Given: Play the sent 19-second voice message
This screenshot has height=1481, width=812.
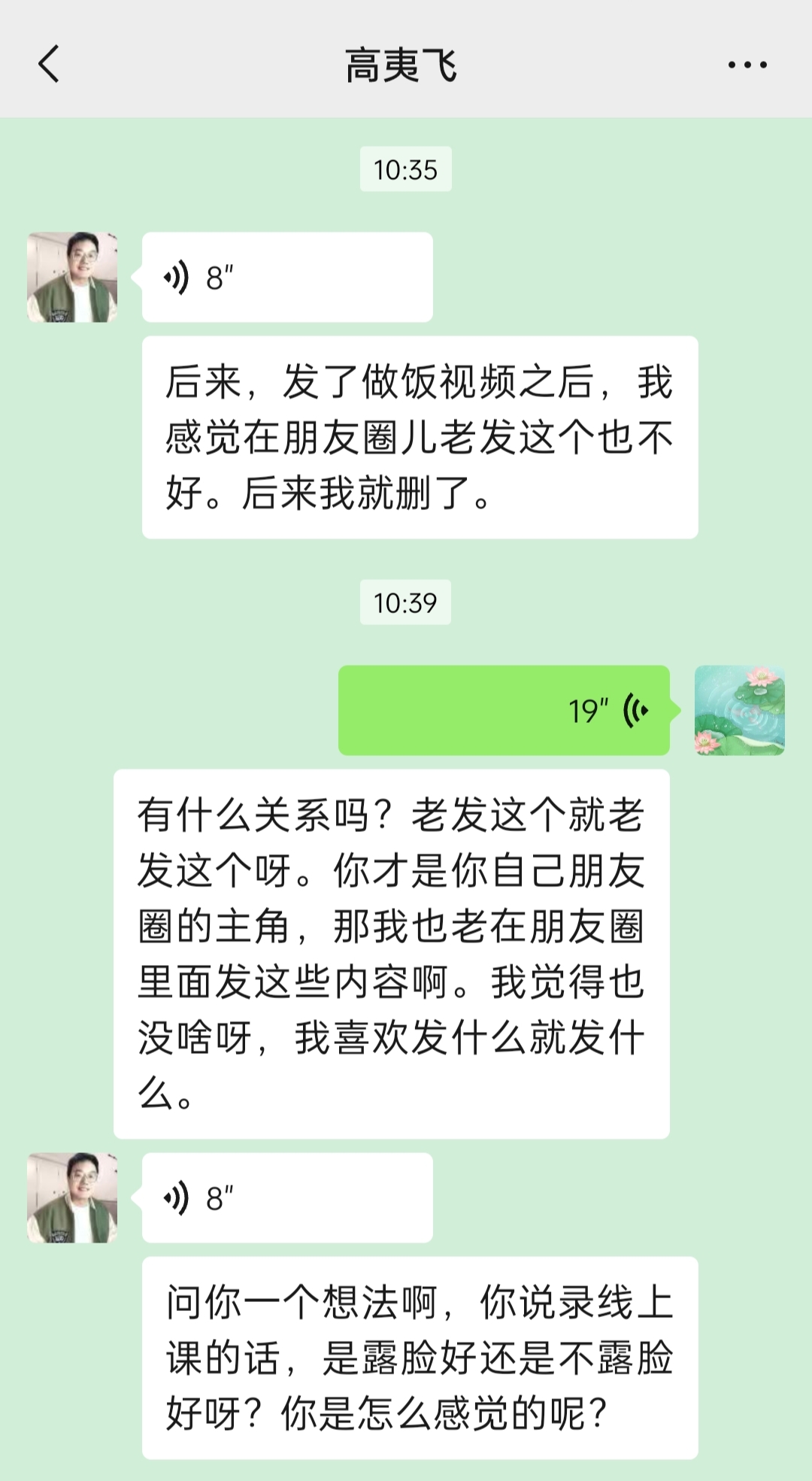Looking at the screenshot, I should [x=503, y=710].
